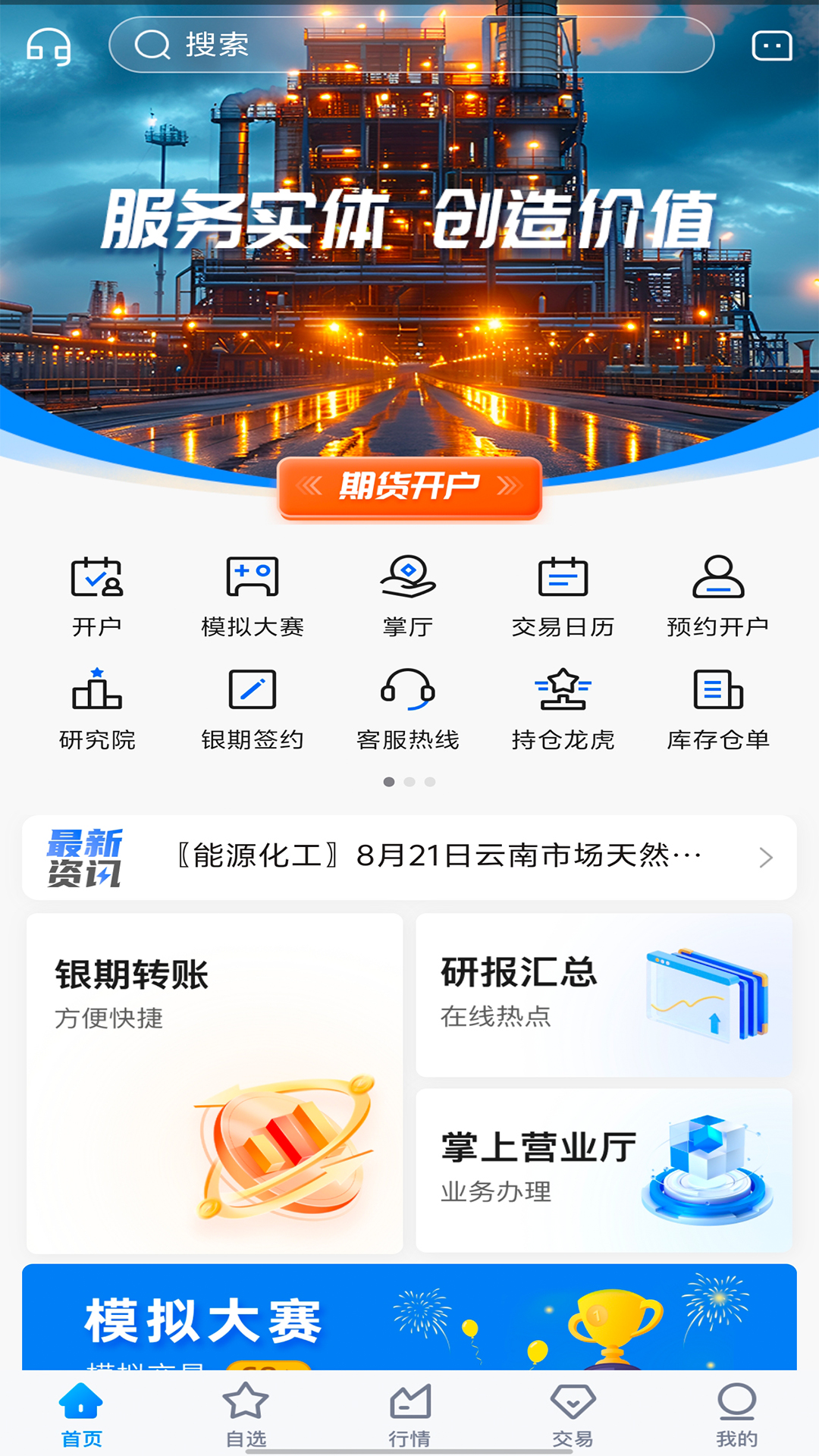Open 库存仓单 shortcut
Image resolution: width=819 pixels, height=1456 pixels.
pos(717,709)
